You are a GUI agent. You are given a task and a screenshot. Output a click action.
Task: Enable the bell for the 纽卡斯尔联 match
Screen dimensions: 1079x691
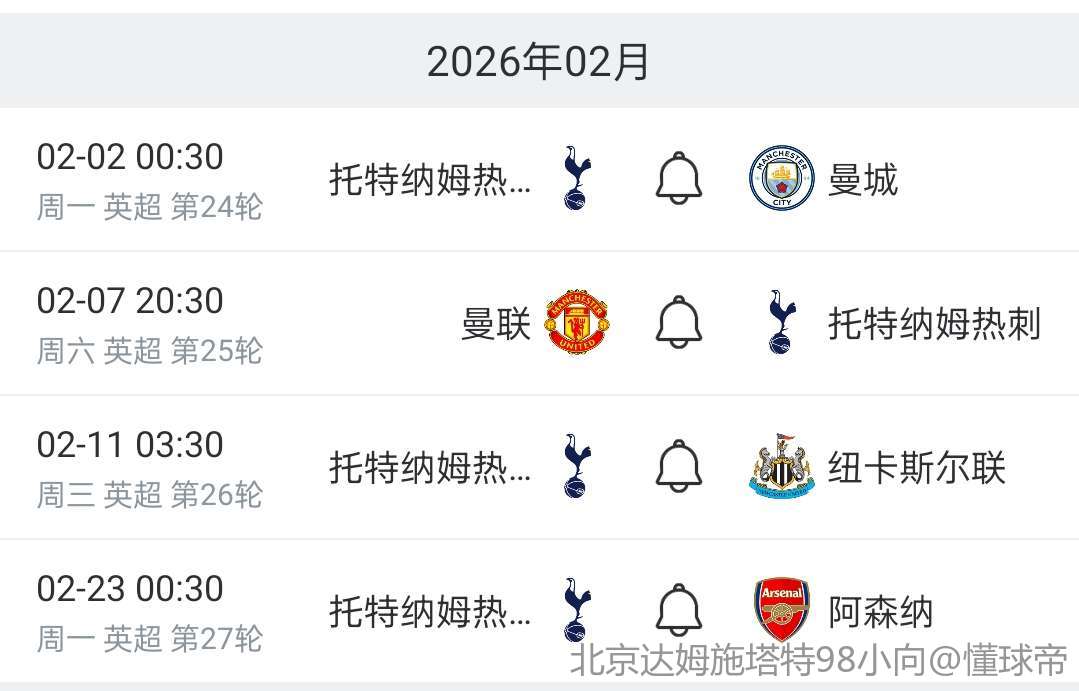(679, 467)
